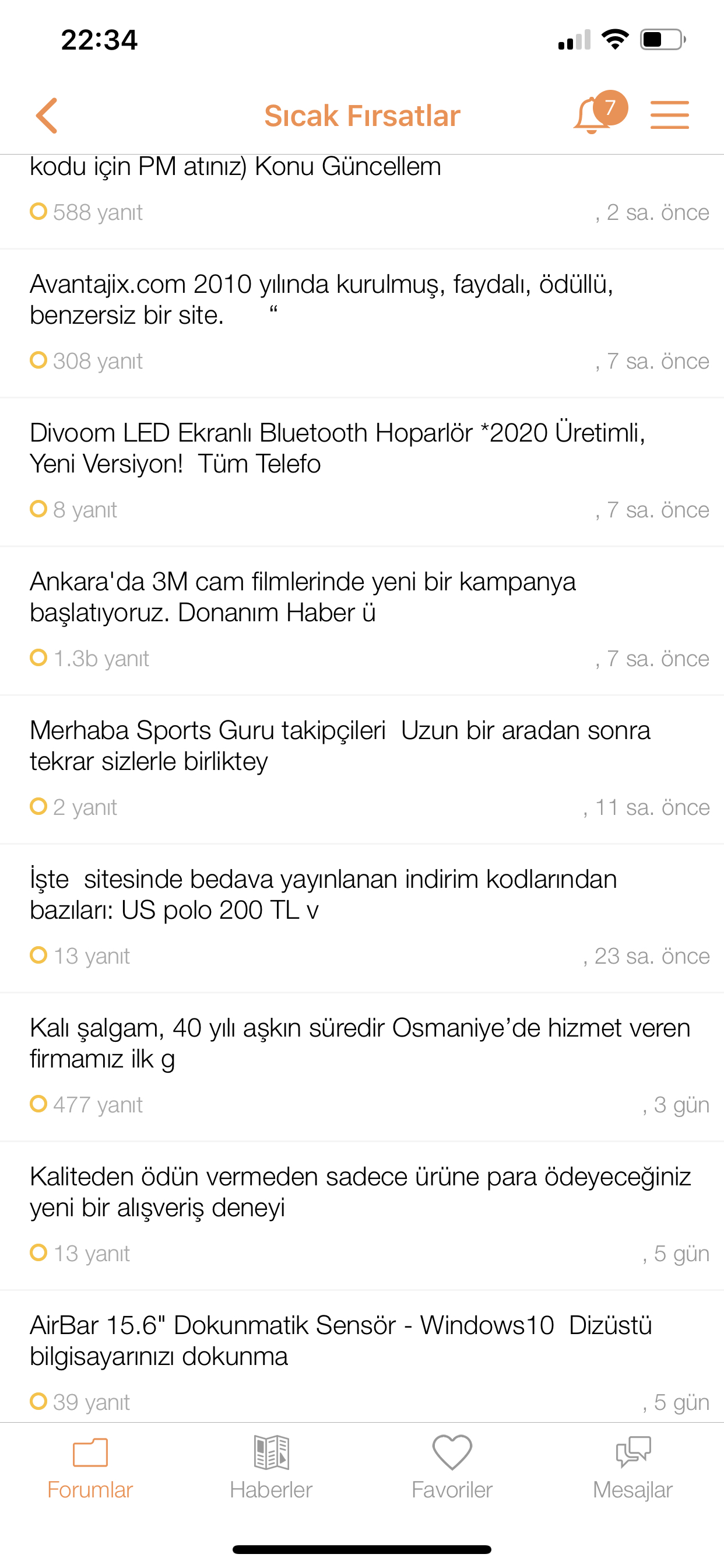Open the US polo indirim kodları thread
Image resolution: width=724 pixels, height=1568 pixels.
pos(362,919)
